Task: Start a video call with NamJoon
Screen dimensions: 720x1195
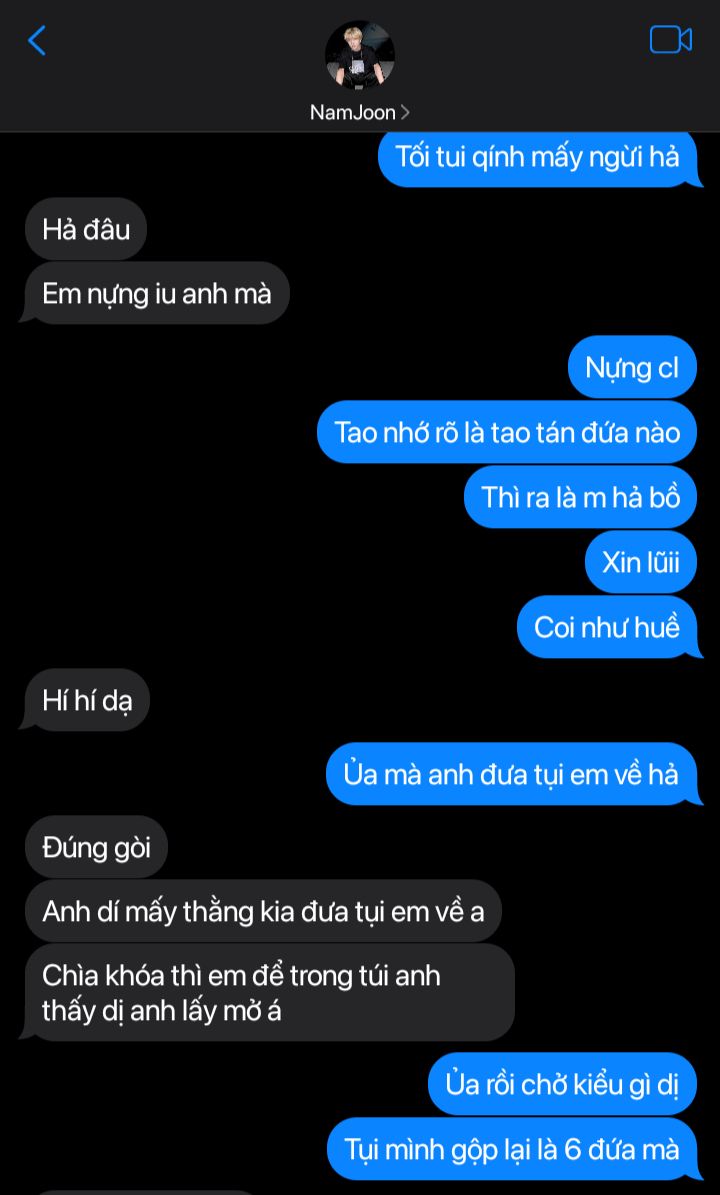Action: 670,40
